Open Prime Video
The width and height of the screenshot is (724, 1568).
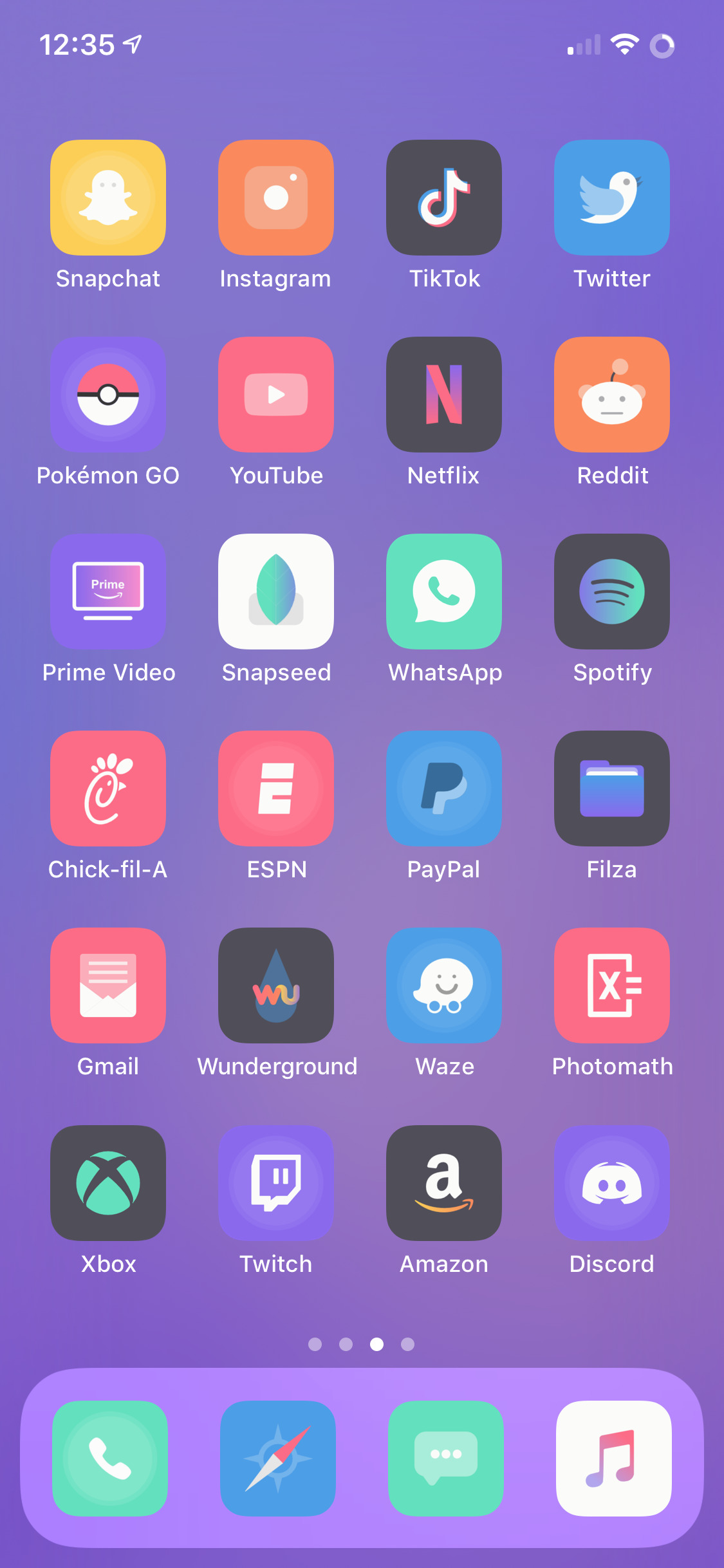pos(108,592)
